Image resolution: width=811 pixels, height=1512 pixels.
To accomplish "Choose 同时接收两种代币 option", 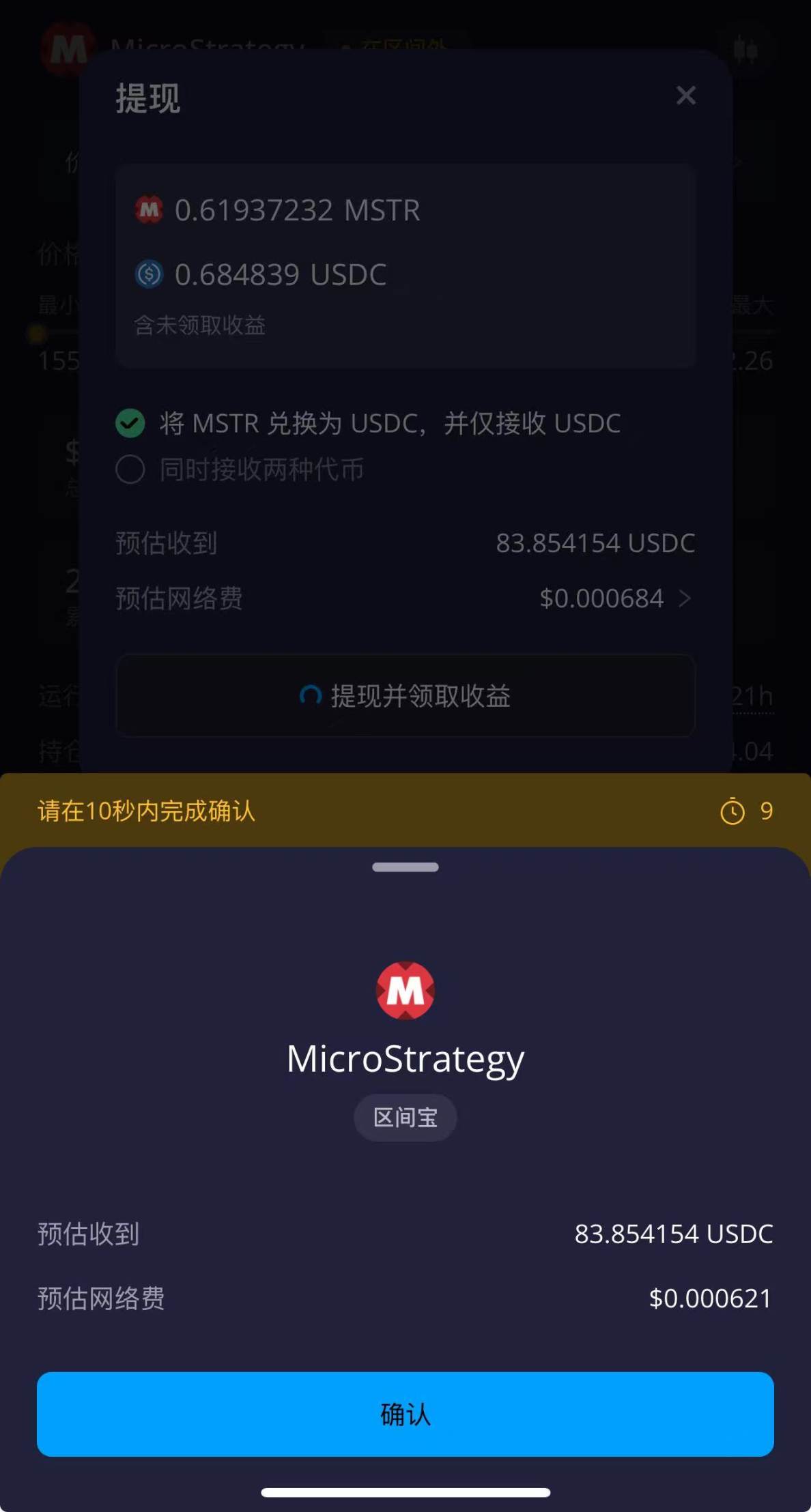I will coord(130,469).
